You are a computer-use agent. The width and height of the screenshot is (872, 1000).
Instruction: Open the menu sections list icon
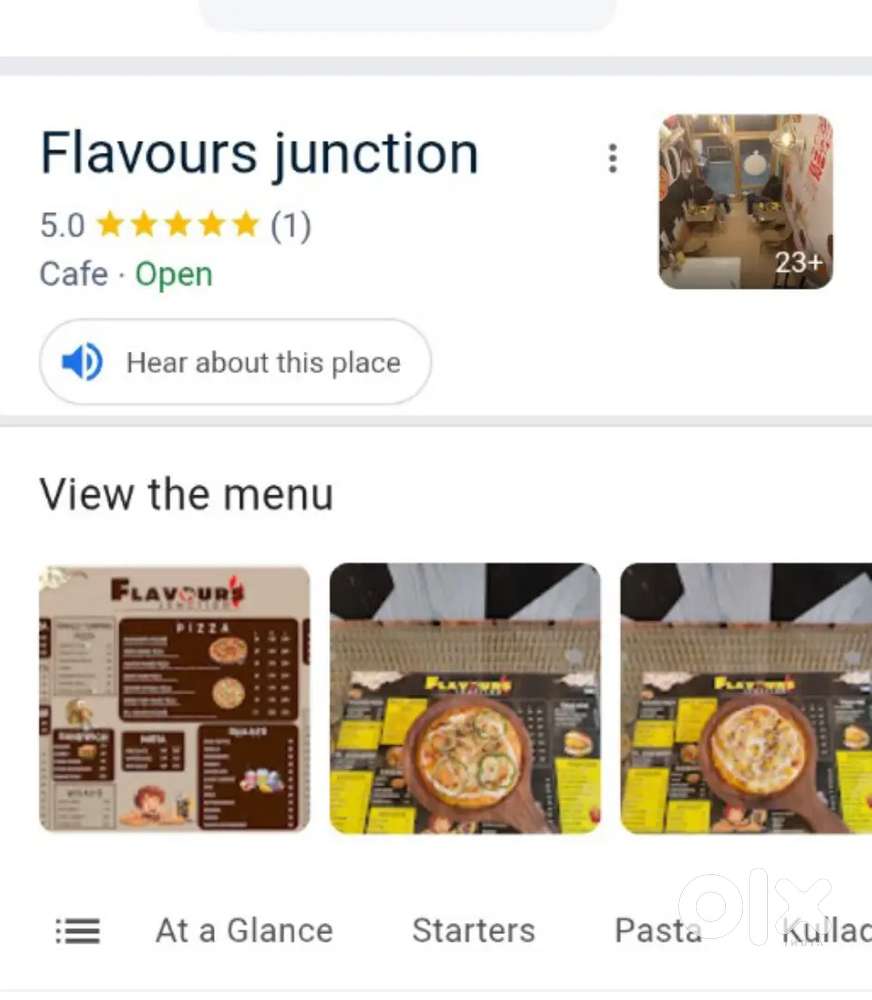coord(77,931)
